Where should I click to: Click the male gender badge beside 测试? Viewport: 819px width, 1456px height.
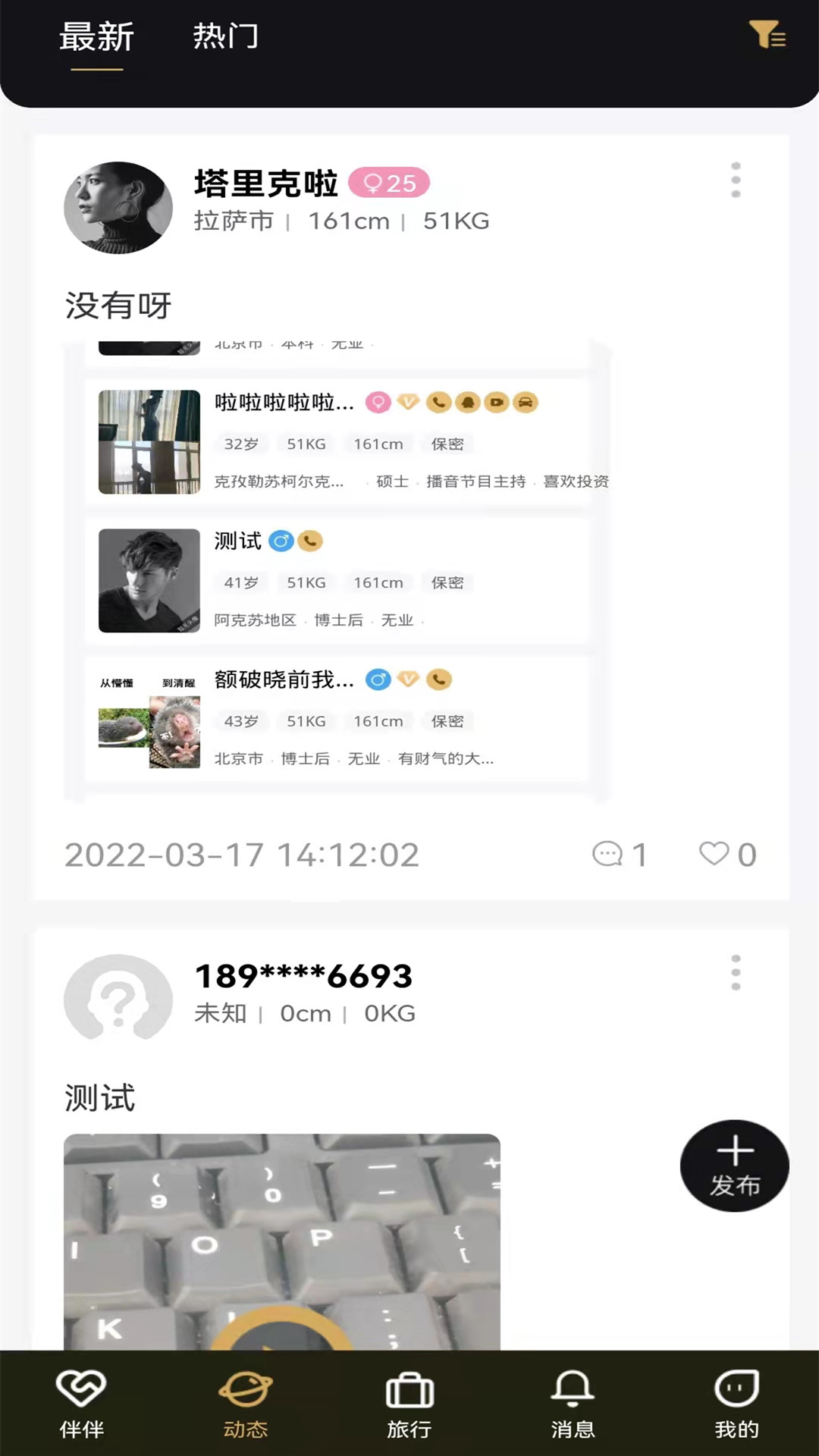[x=281, y=541]
